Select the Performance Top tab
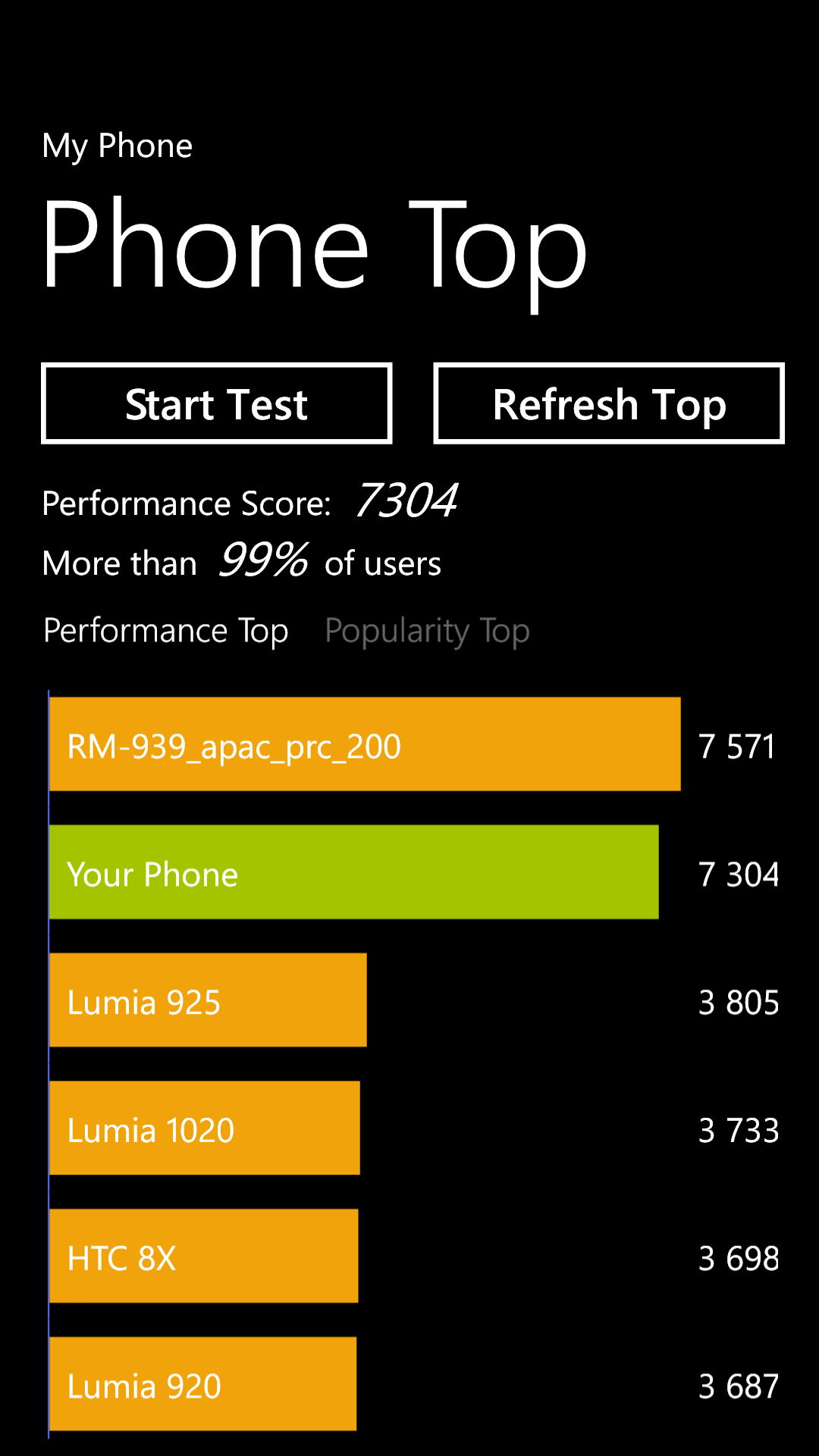 [x=166, y=631]
